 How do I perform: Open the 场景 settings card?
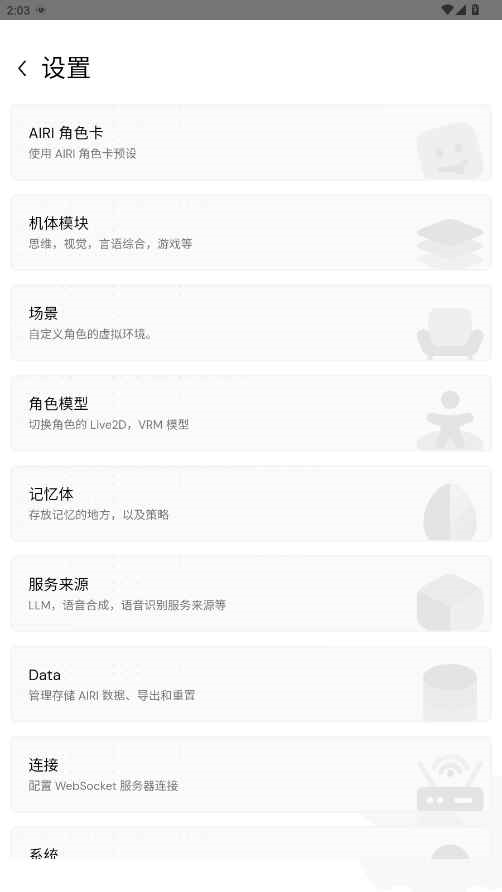tap(251, 323)
